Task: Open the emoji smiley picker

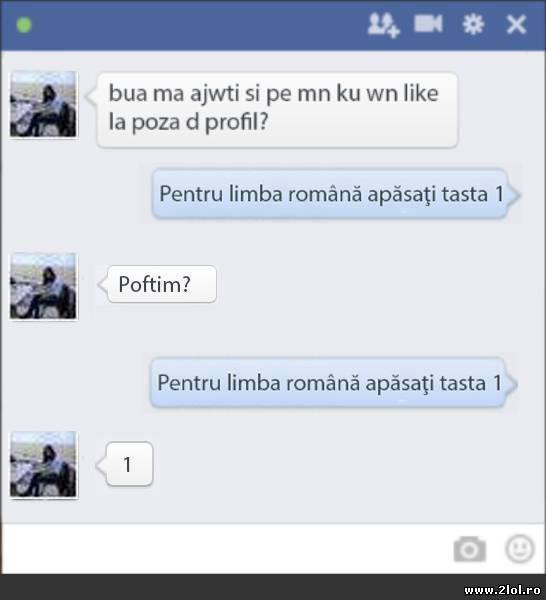Action: point(520,549)
